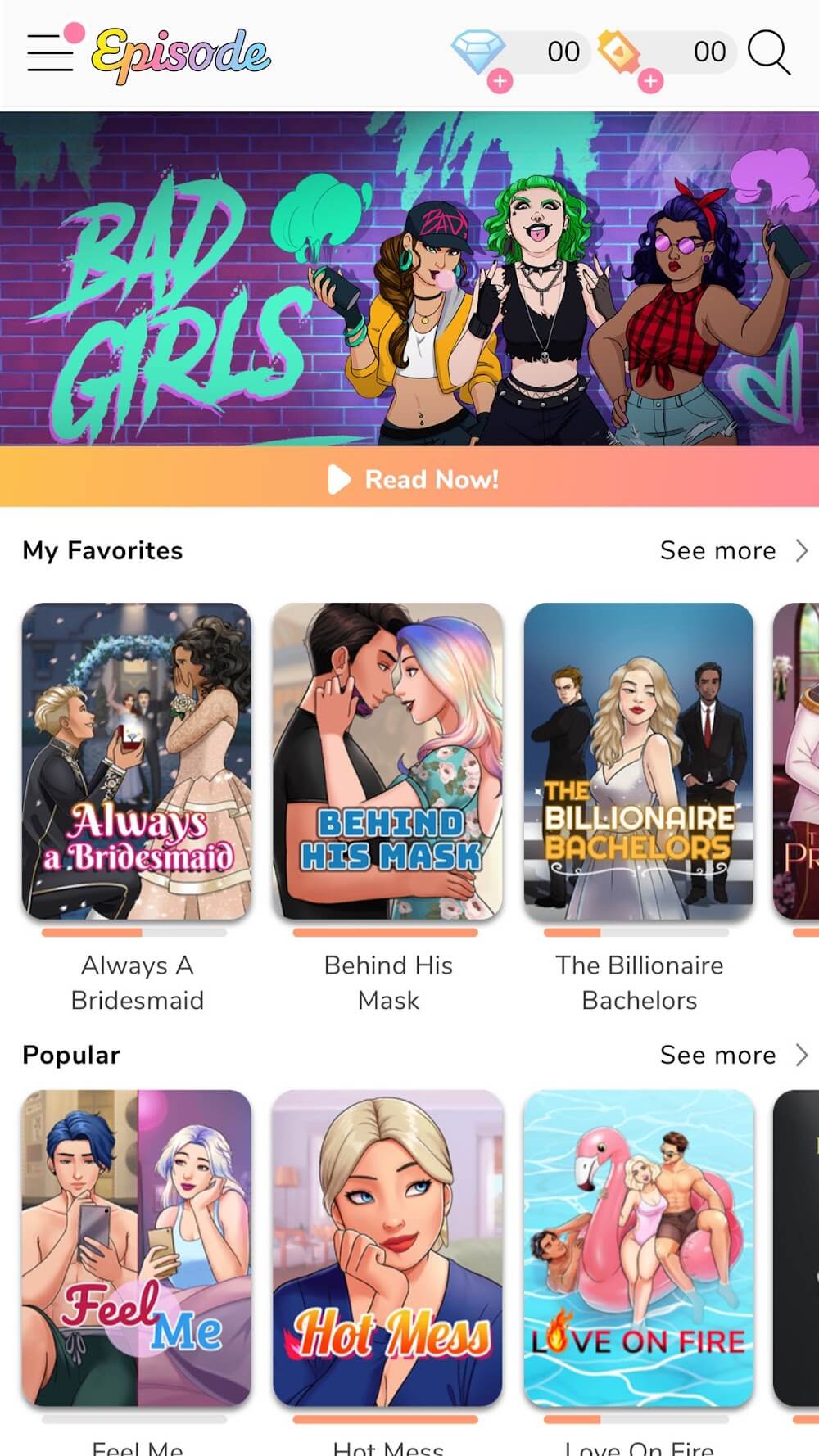This screenshot has height=1456, width=819.
Task: Add more passes
Action: [x=650, y=81]
